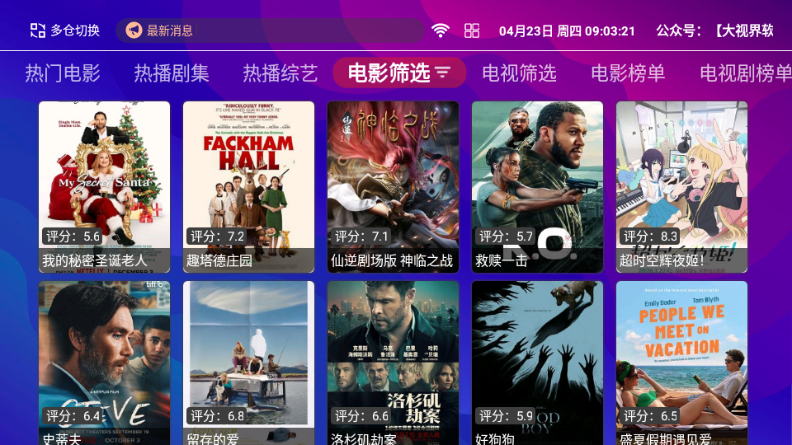Image resolution: width=792 pixels, height=445 pixels.
Task: Open the movie 趣塔德庄园
Action: point(248,186)
